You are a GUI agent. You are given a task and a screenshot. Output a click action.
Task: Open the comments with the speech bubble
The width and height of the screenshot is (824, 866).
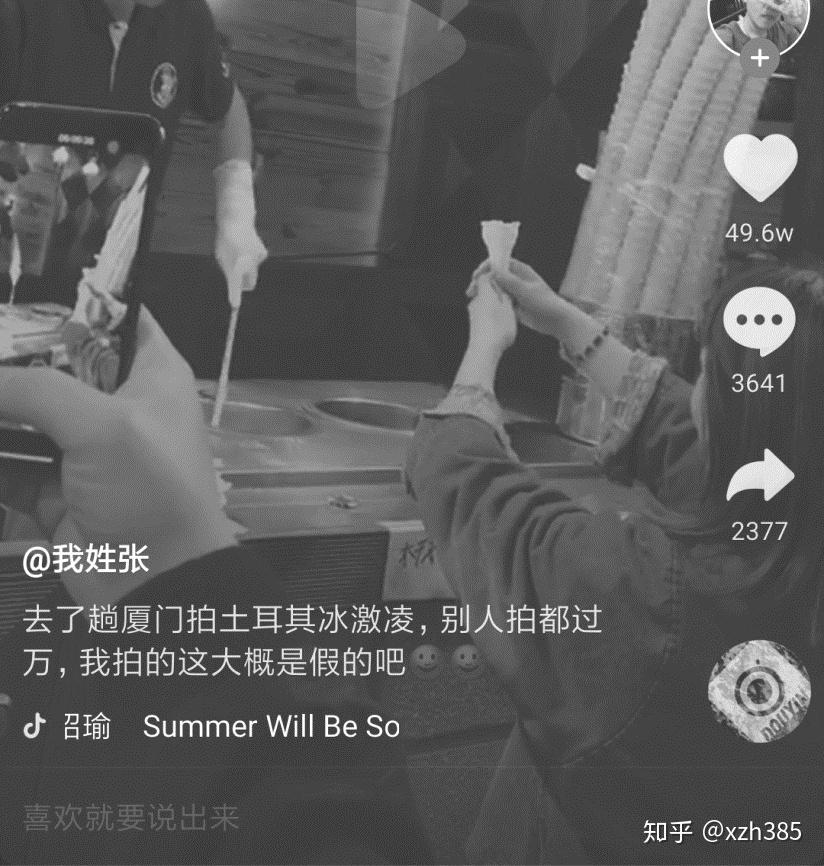point(760,321)
